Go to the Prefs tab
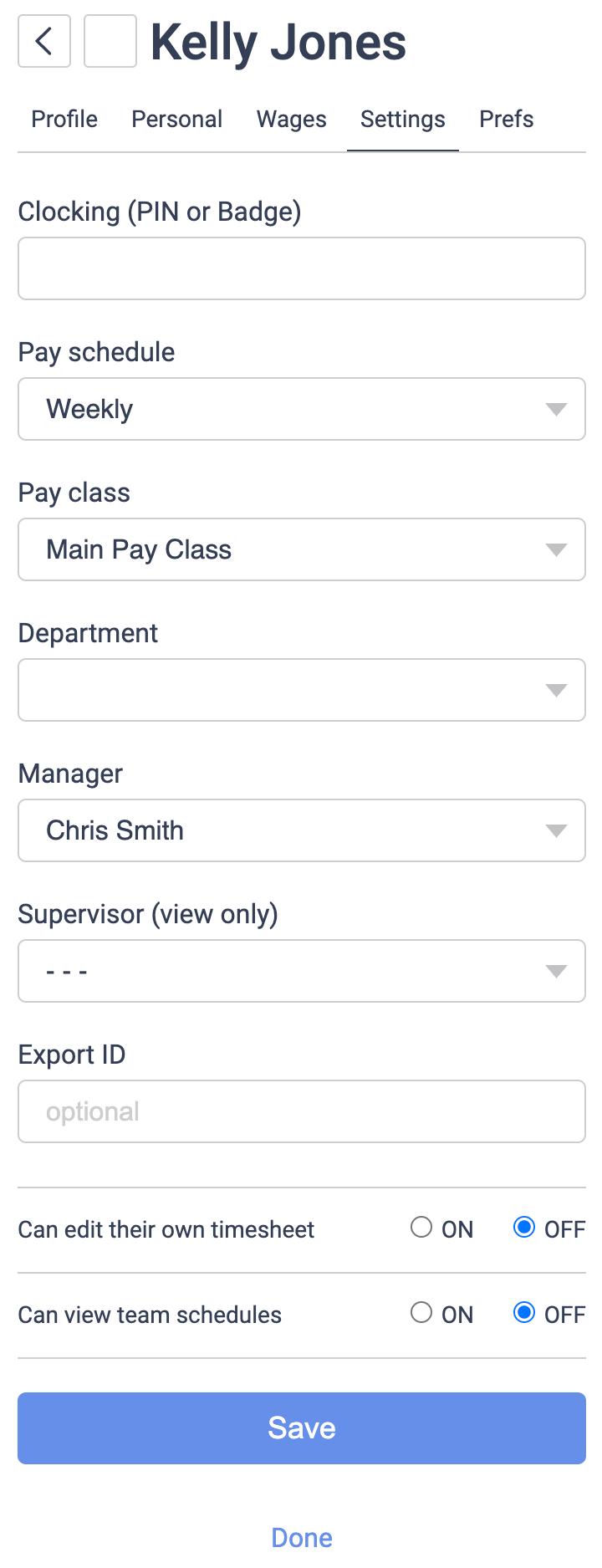Viewport: 602px width, 1568px height. pos(506,119)
